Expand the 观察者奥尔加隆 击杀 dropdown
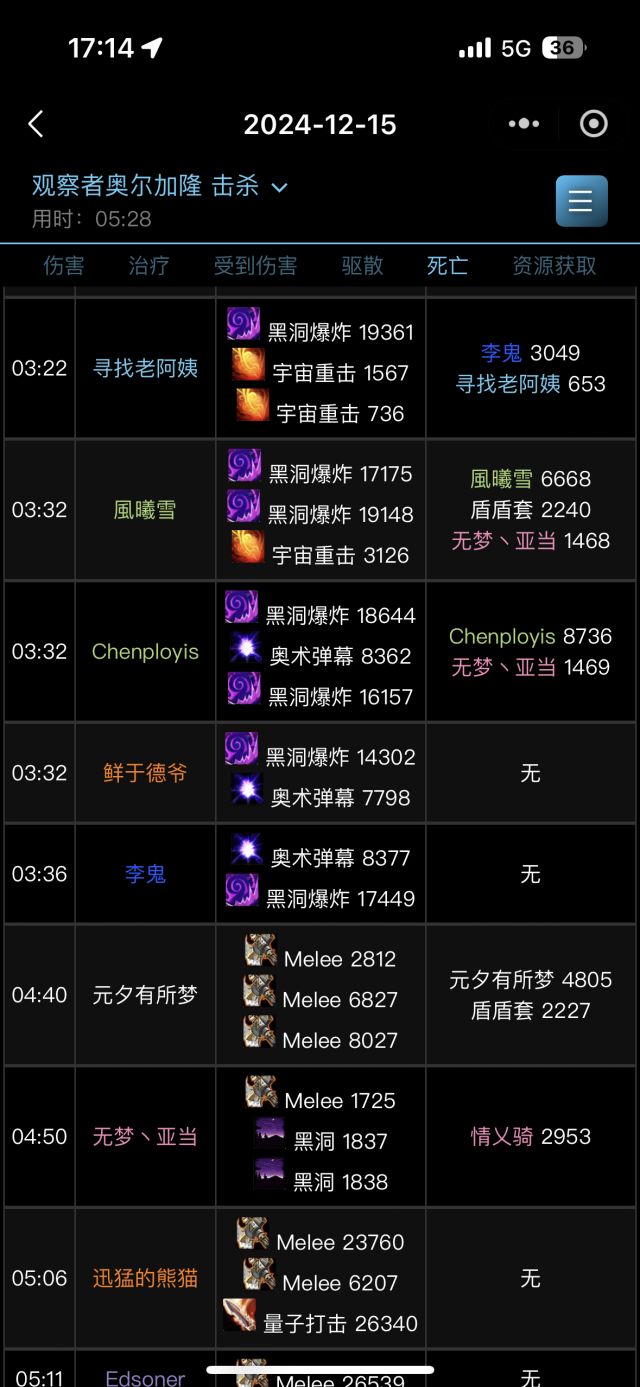The height and width of the screenshot is (1387, 640). [x=160, y=186]
